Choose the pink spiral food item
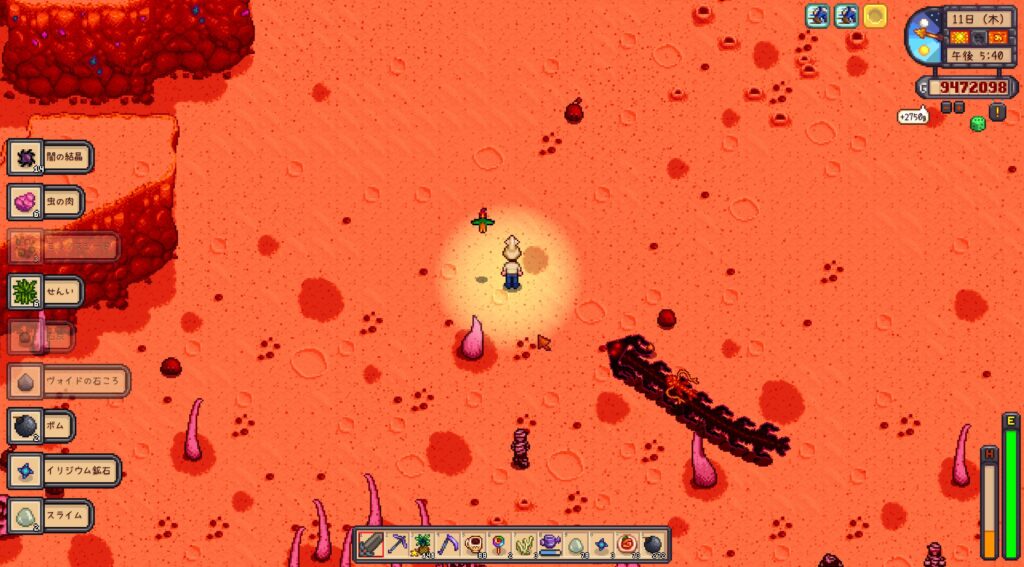The width and height of the screenshot is (1024, 567). point(628,544)
